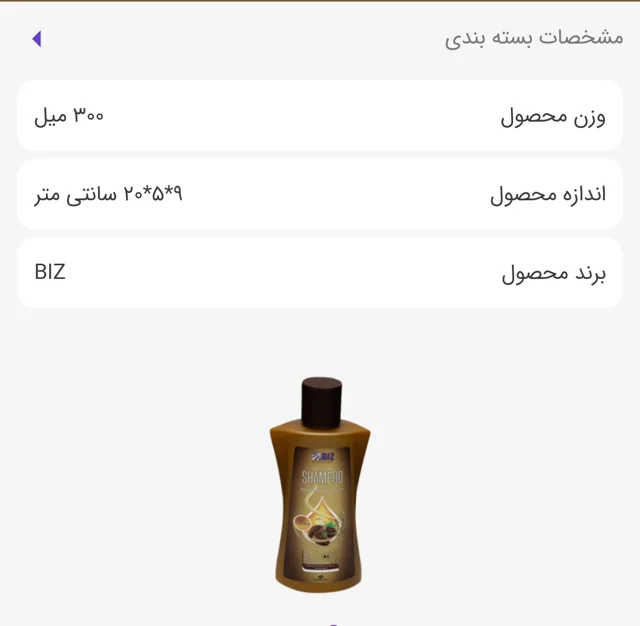Collapse the مشخصات بسته بندی section arrow
The width and height of the screenshot is (640, 626).
pyautogui.click(x=37, y=39)
